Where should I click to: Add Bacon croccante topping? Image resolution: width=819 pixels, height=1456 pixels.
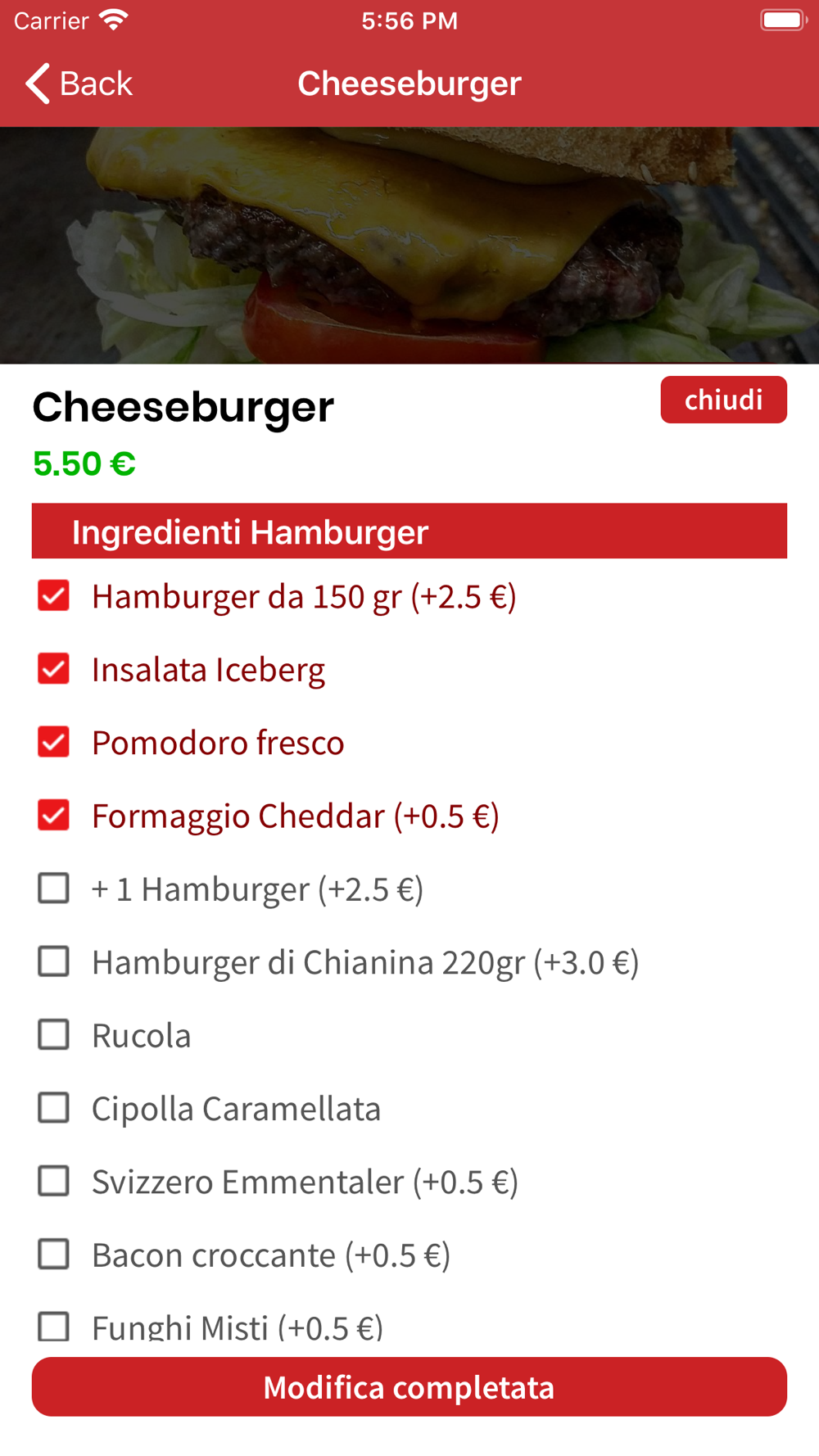click(54, 1255)
